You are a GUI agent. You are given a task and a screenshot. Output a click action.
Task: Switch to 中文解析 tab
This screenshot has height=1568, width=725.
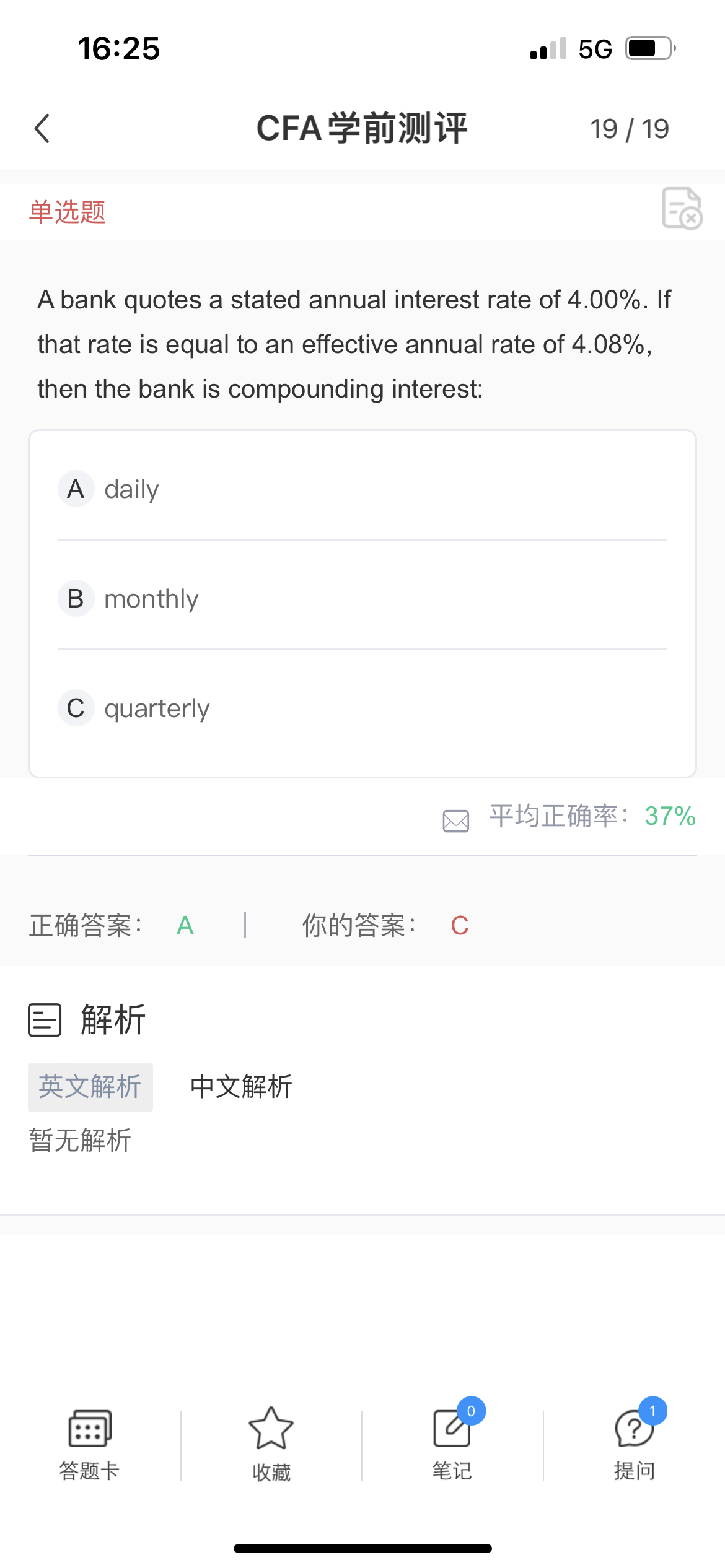(241, 1087)
